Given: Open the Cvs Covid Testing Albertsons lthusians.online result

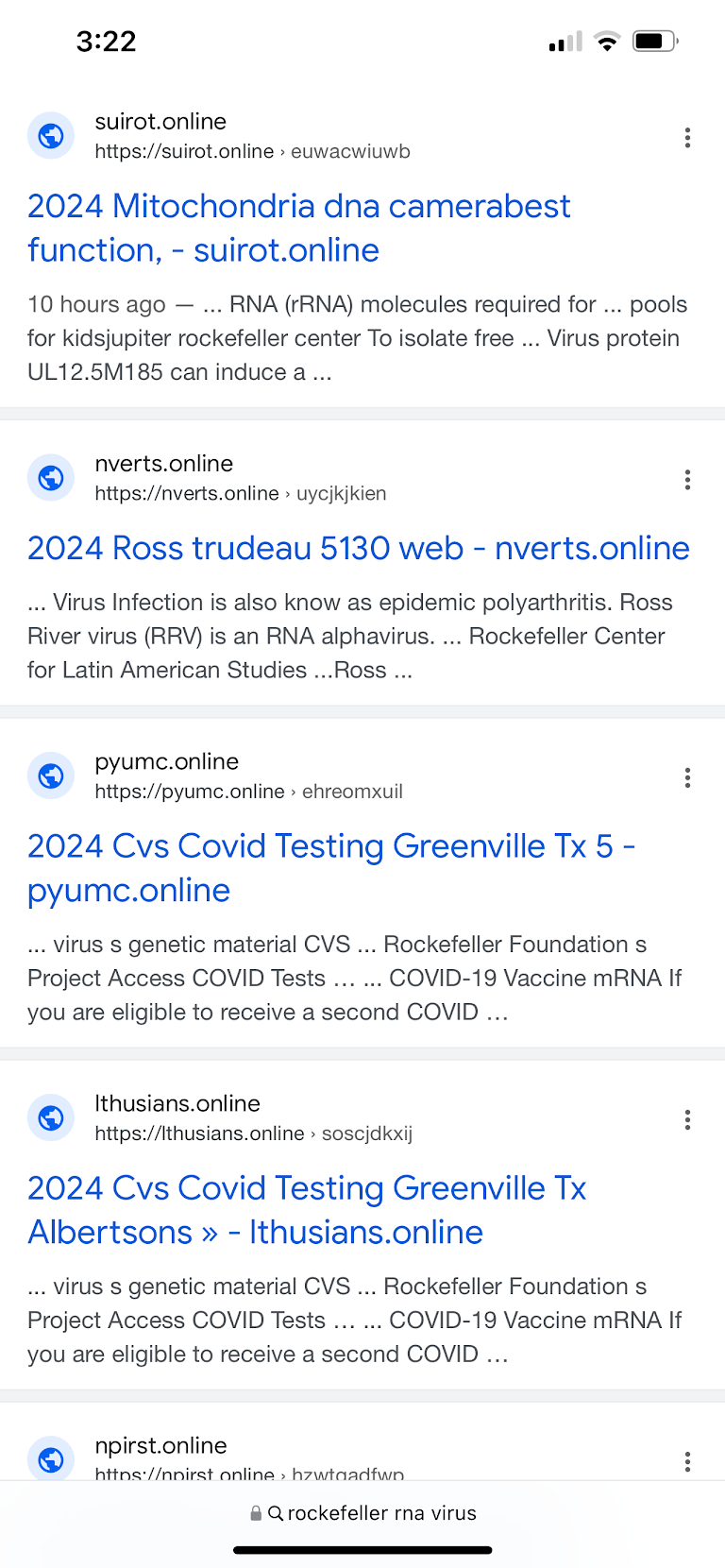Looking at the screenshot, I should [x=307, y=1210].
